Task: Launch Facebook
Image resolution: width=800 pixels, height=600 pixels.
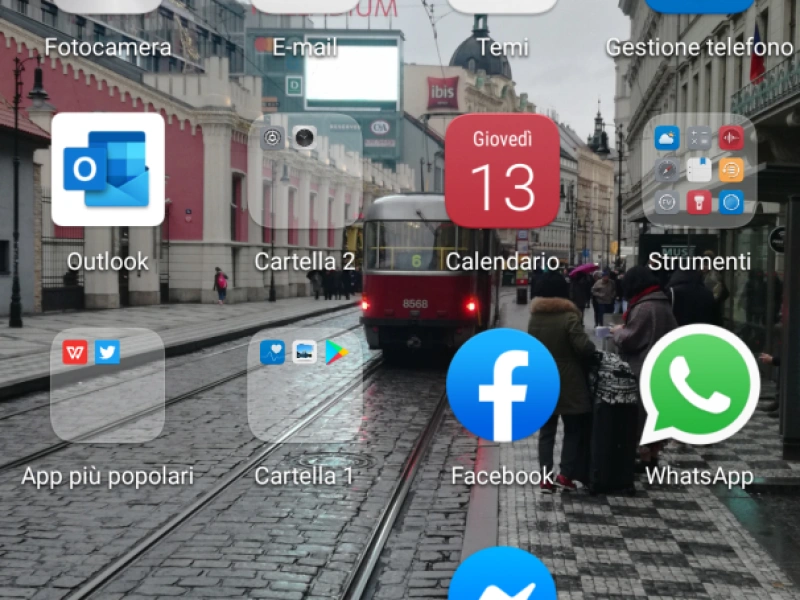Action: 502,385
